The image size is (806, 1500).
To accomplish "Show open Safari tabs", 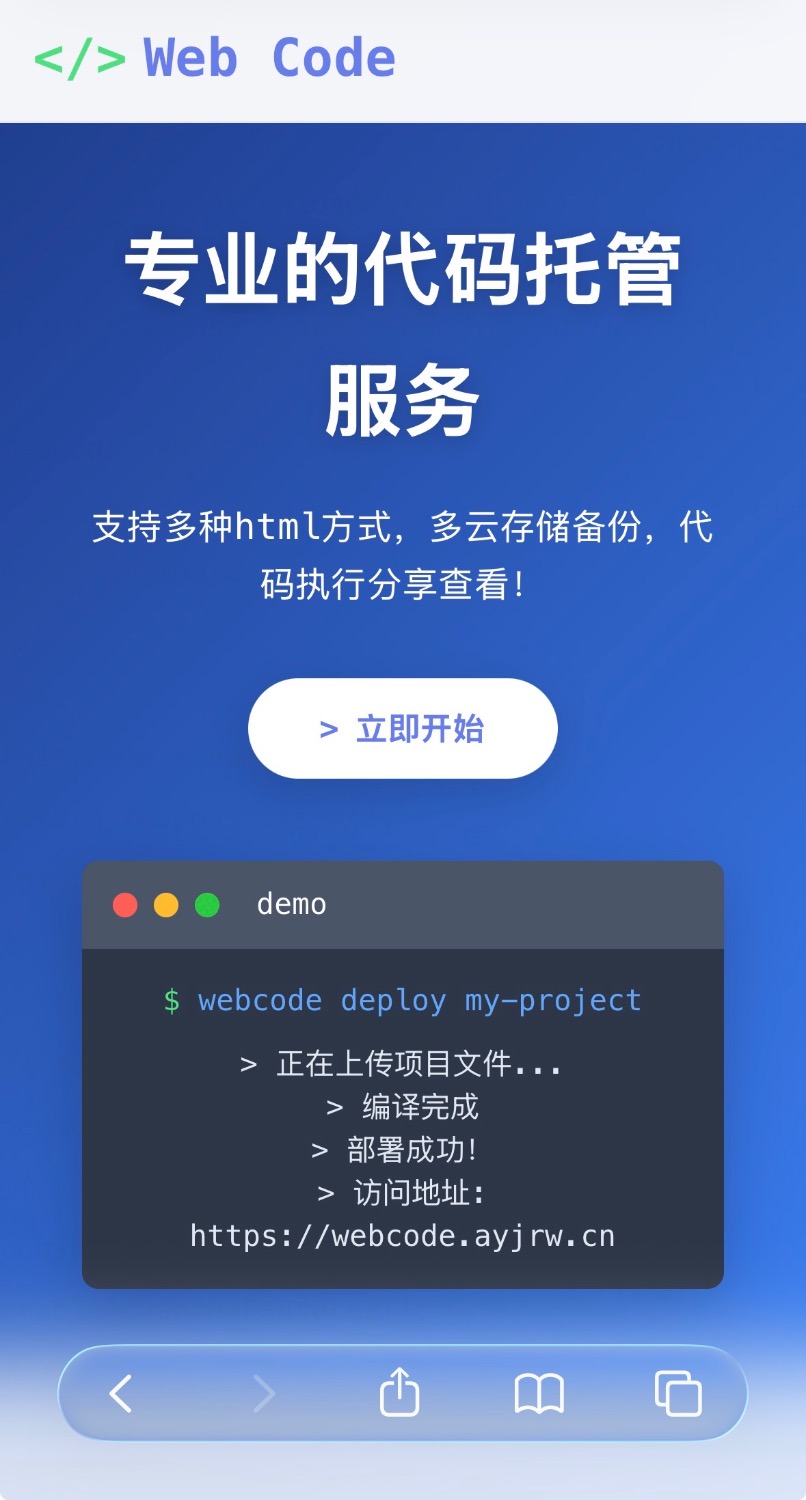I will [x=678, y=1393].
